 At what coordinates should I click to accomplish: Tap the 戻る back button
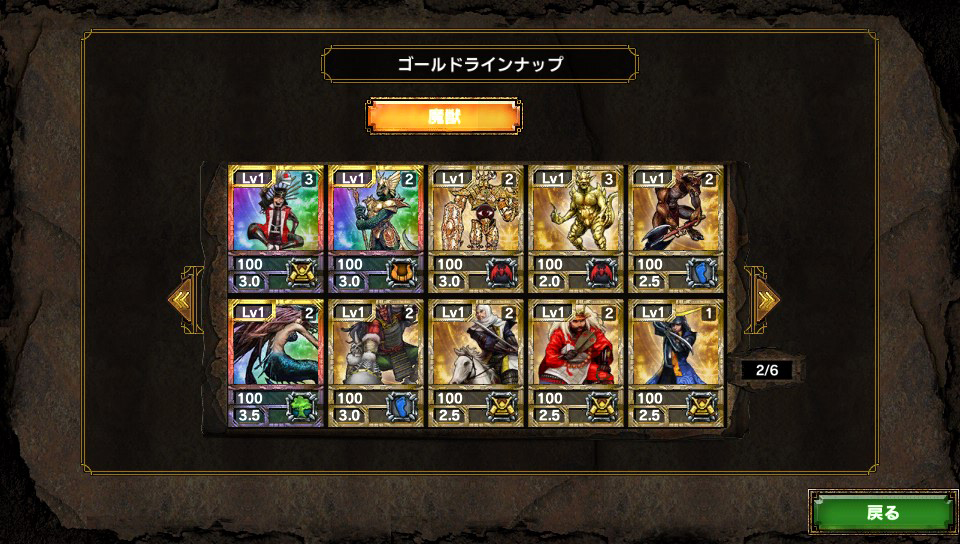pos(883,513)
